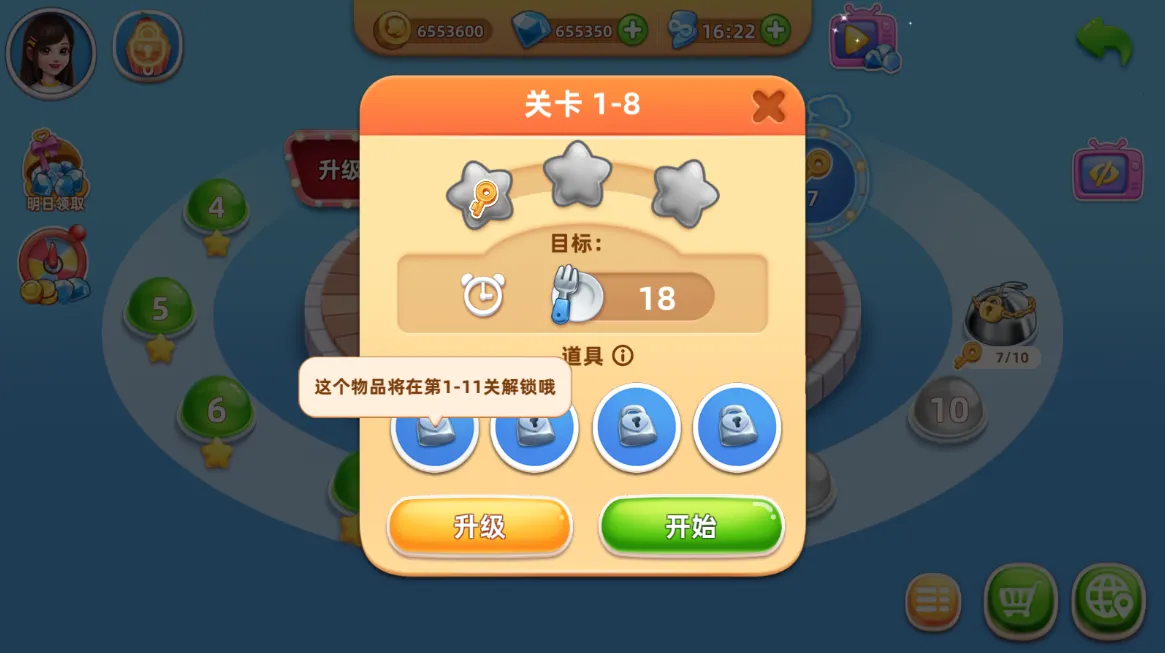Open the player avatar profile
Screen dimensions: 1165x653
tap(50, 52)
